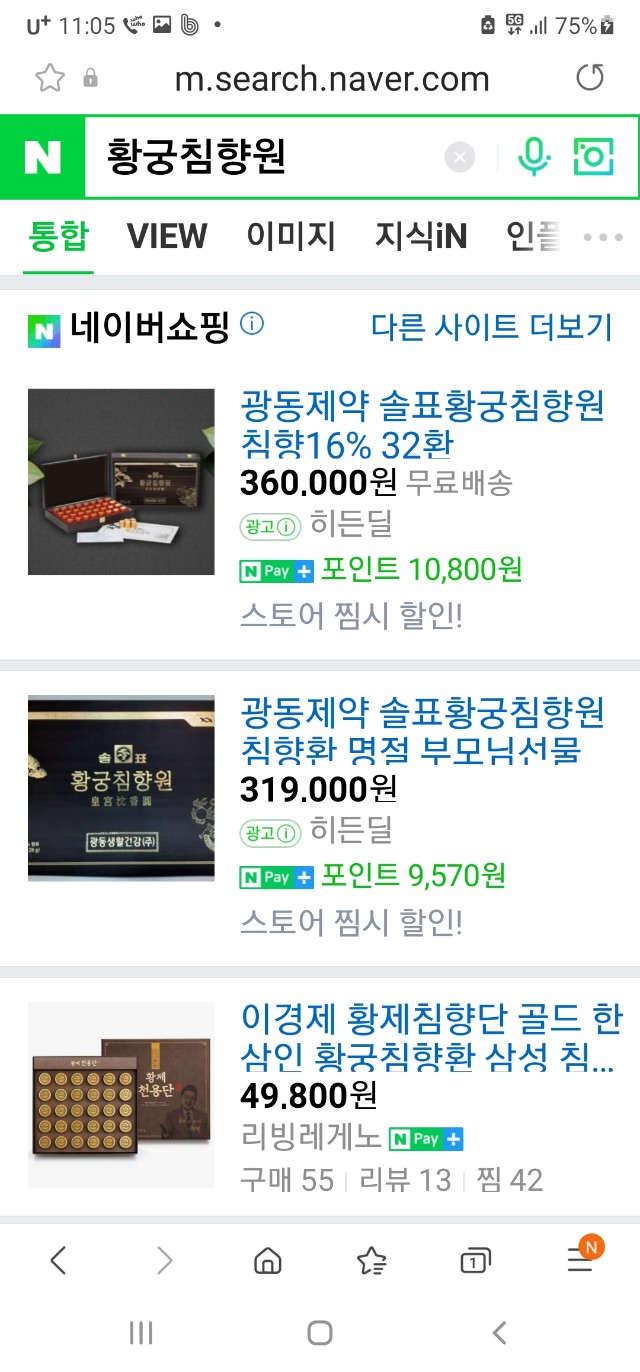Go to the browser home page

click(x=268, y=1261)
